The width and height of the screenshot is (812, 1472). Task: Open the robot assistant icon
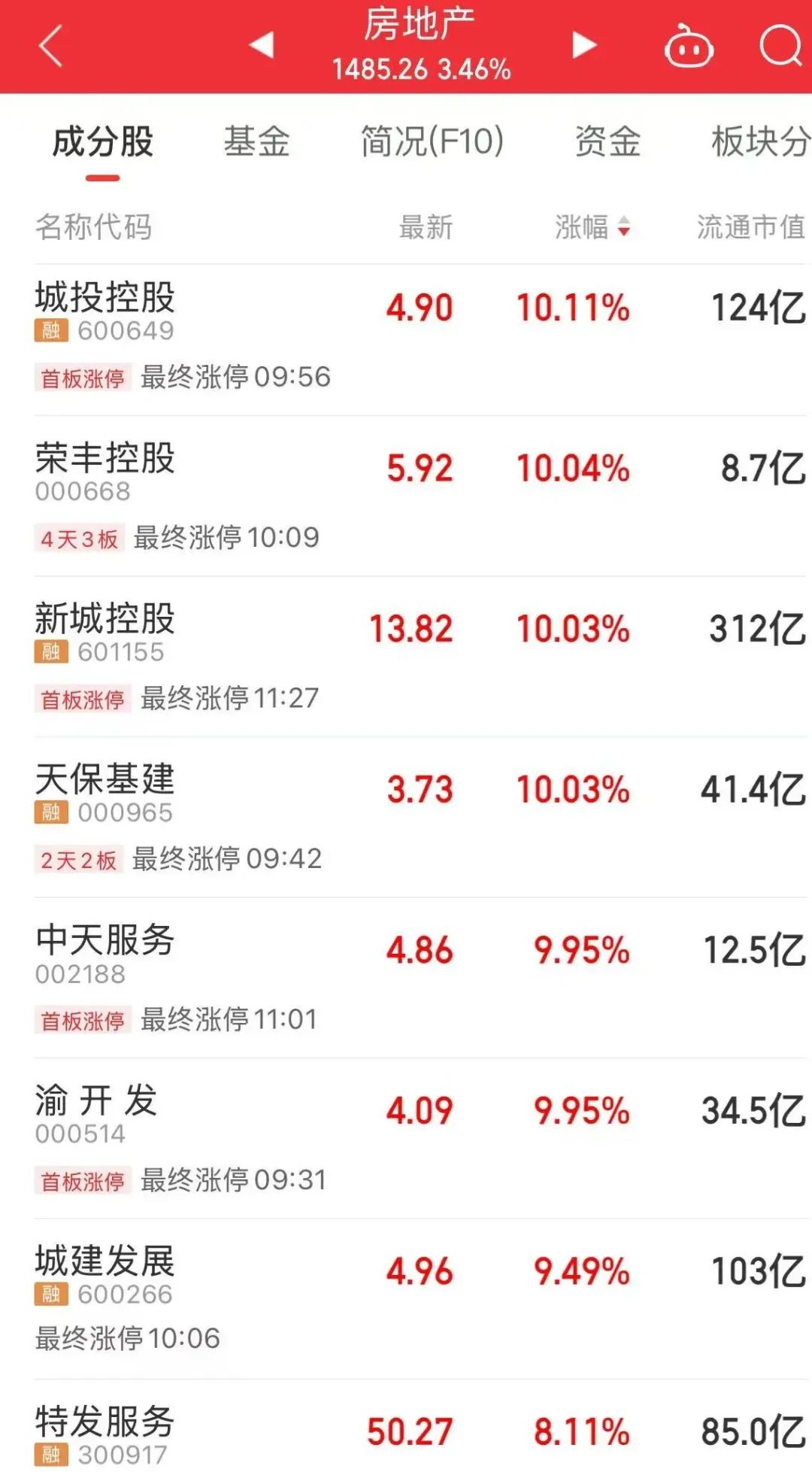click(x=688, y=47)
